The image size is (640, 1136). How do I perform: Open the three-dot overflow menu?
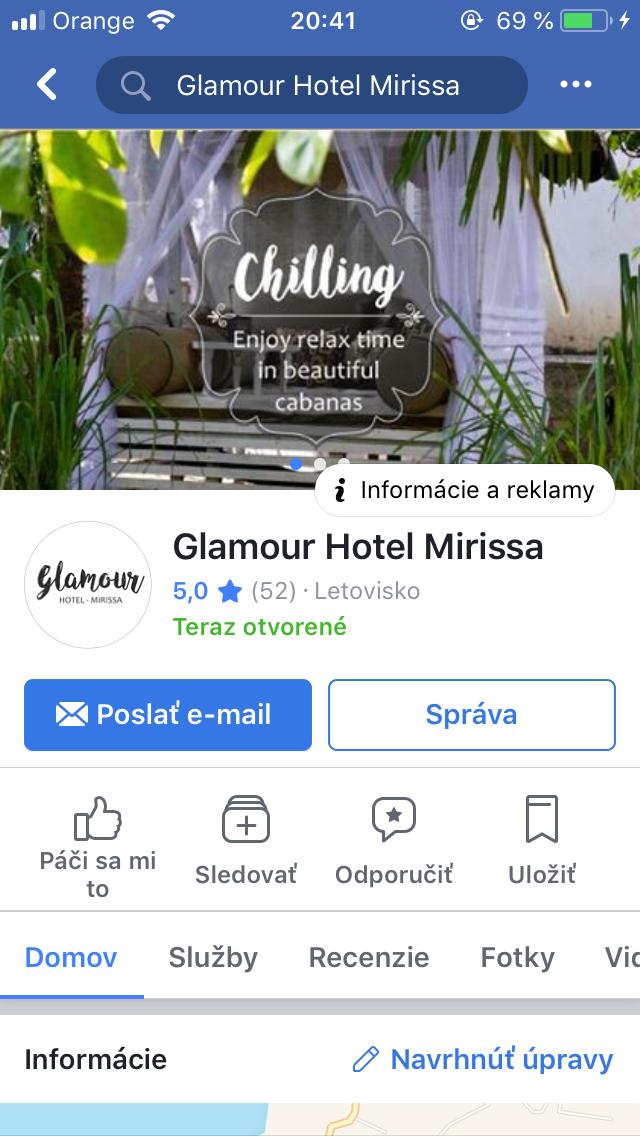click(576, 85)
